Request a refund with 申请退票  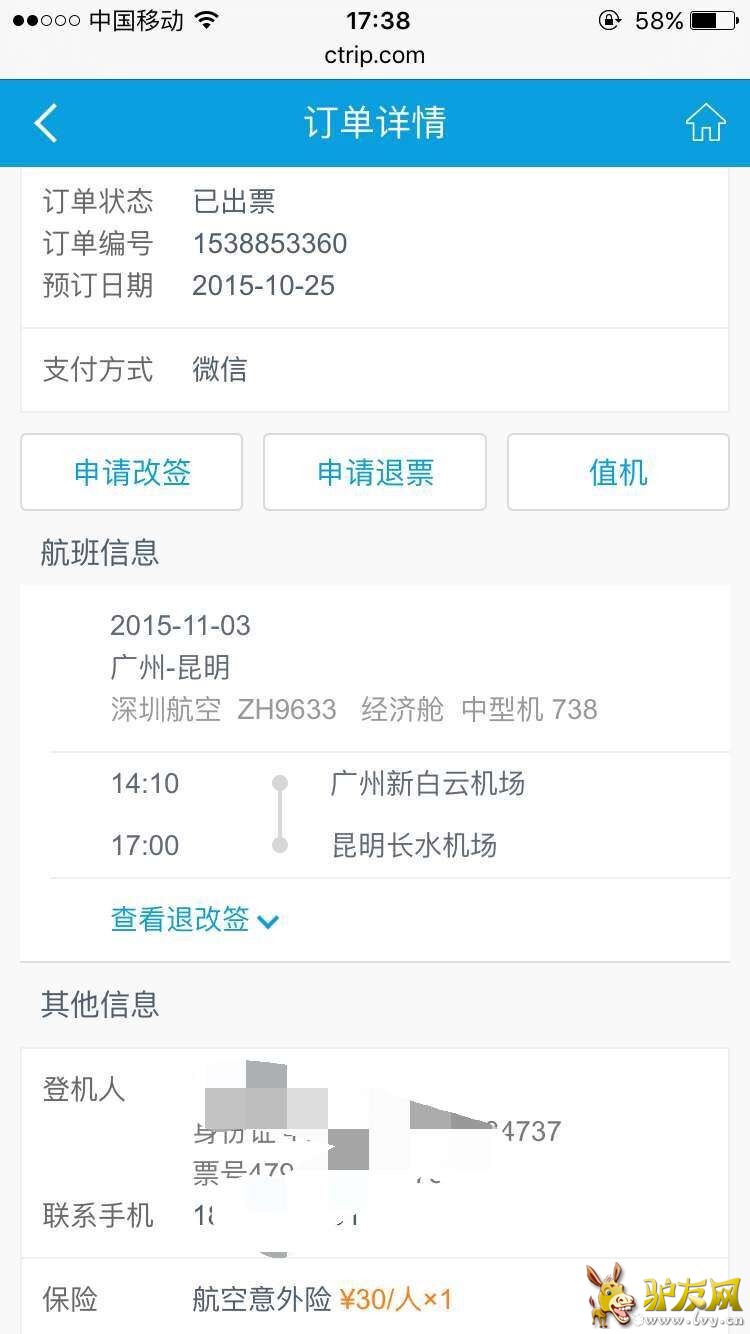tap(375, 472)
